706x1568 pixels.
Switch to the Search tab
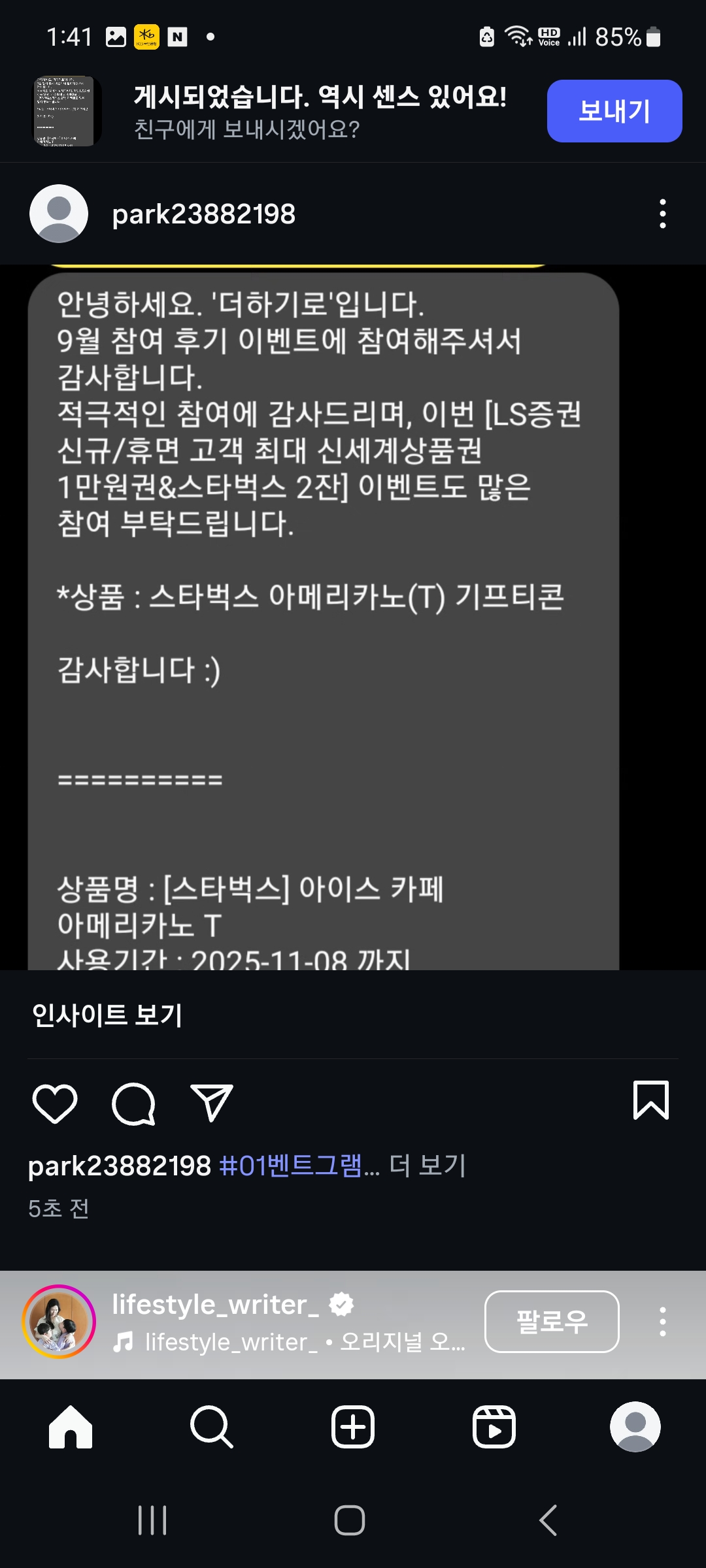coord(211,1427)
